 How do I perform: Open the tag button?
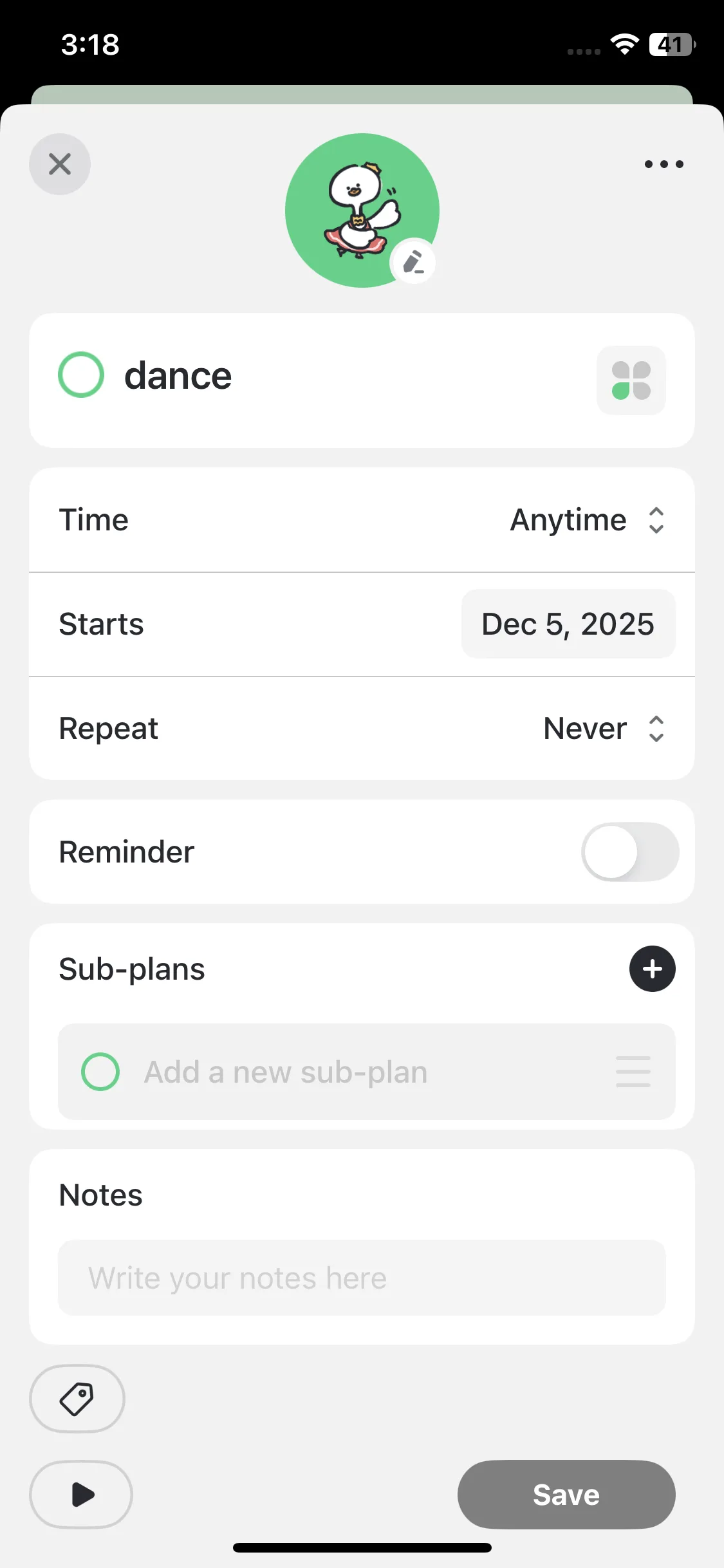pyautogui.click(x=77, y=1399)
